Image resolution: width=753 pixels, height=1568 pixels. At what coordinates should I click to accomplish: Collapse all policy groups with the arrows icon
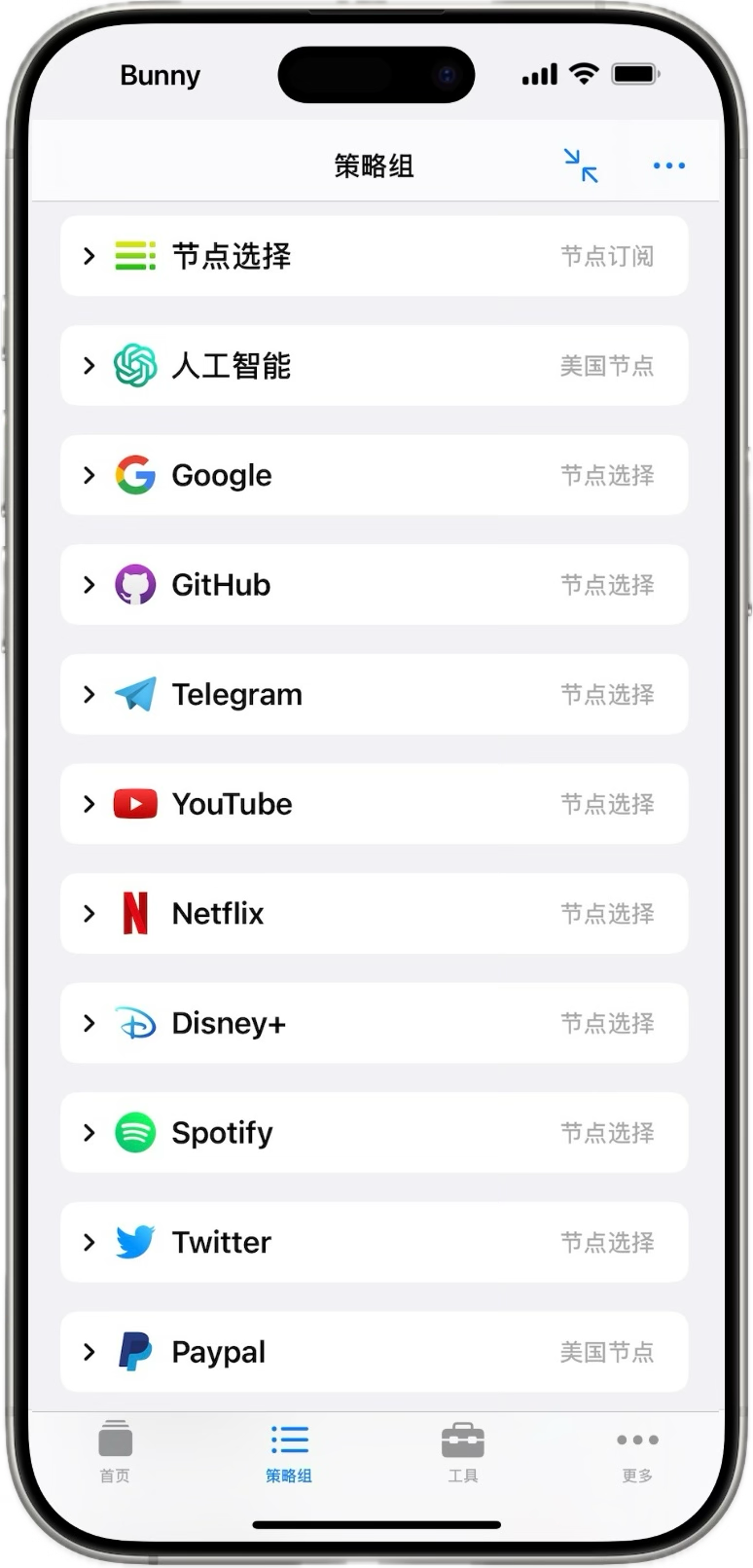tap(581, 165)
